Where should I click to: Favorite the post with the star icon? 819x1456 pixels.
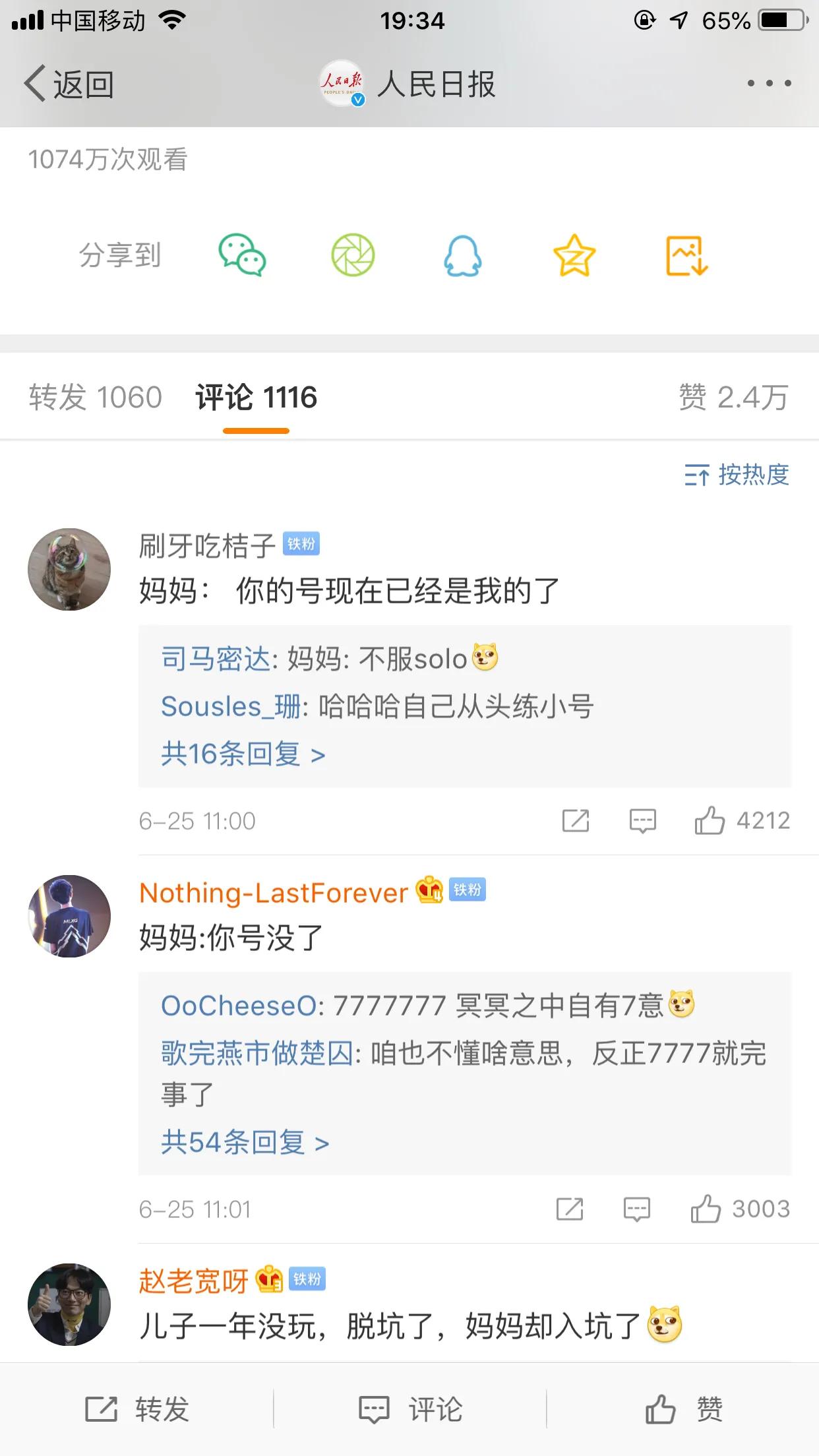click(573, 256)
